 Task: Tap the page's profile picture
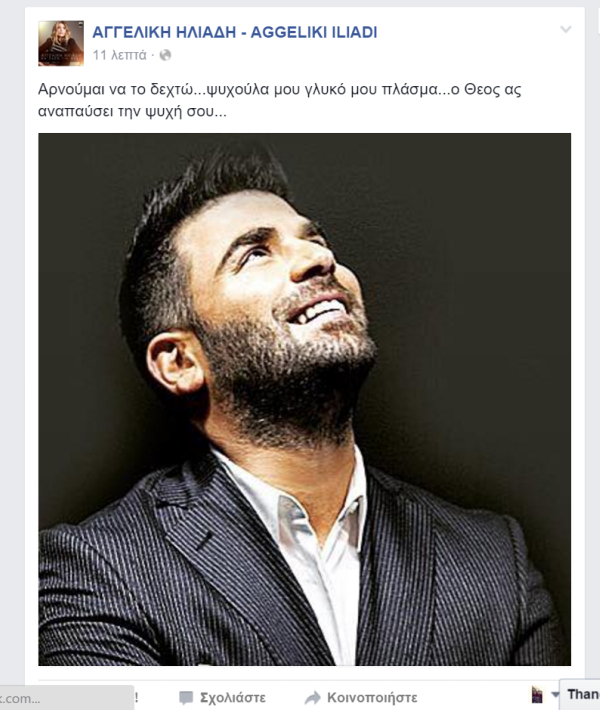(60, 43)
